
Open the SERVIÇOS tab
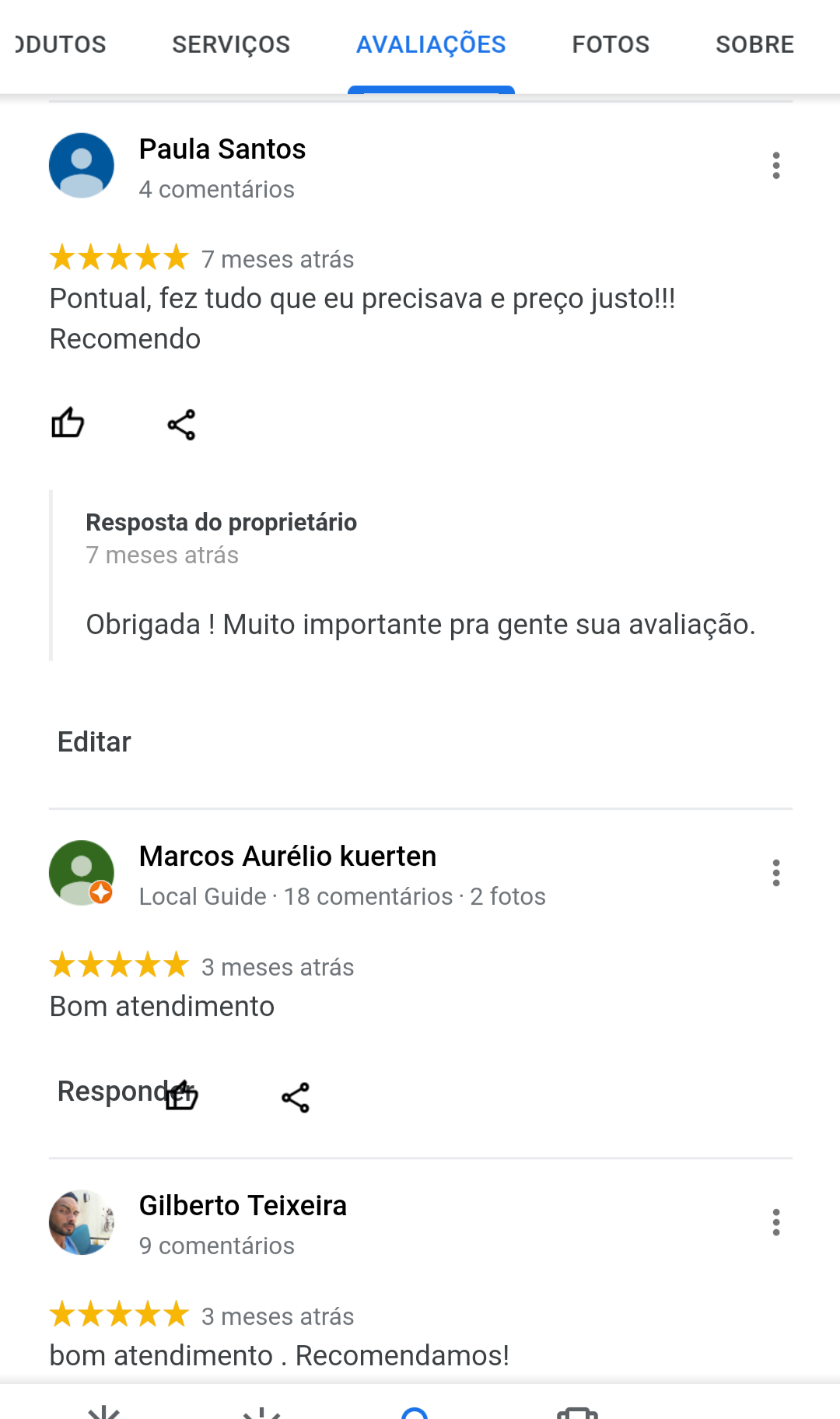click(x=231, y=44)
